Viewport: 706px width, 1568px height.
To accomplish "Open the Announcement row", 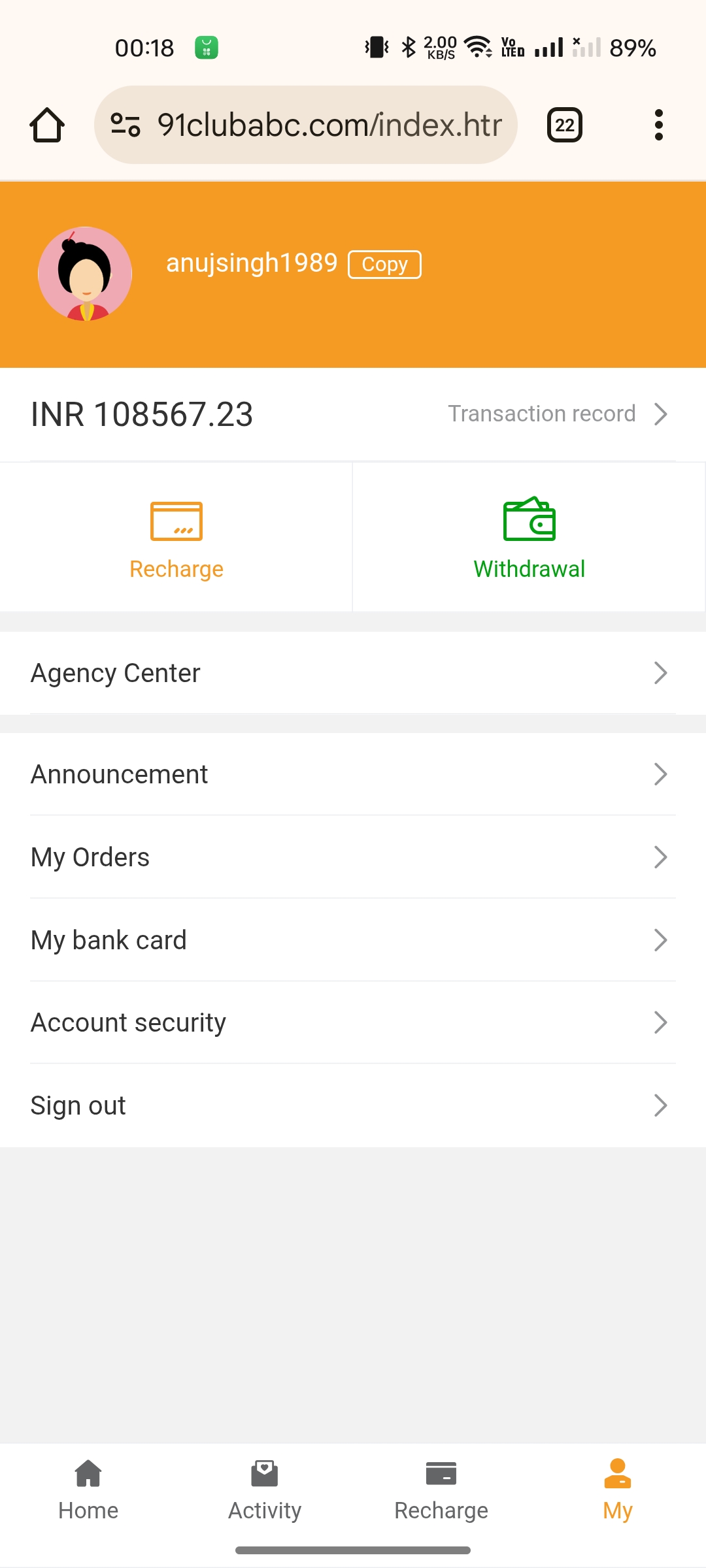I will tap(353, 774).
